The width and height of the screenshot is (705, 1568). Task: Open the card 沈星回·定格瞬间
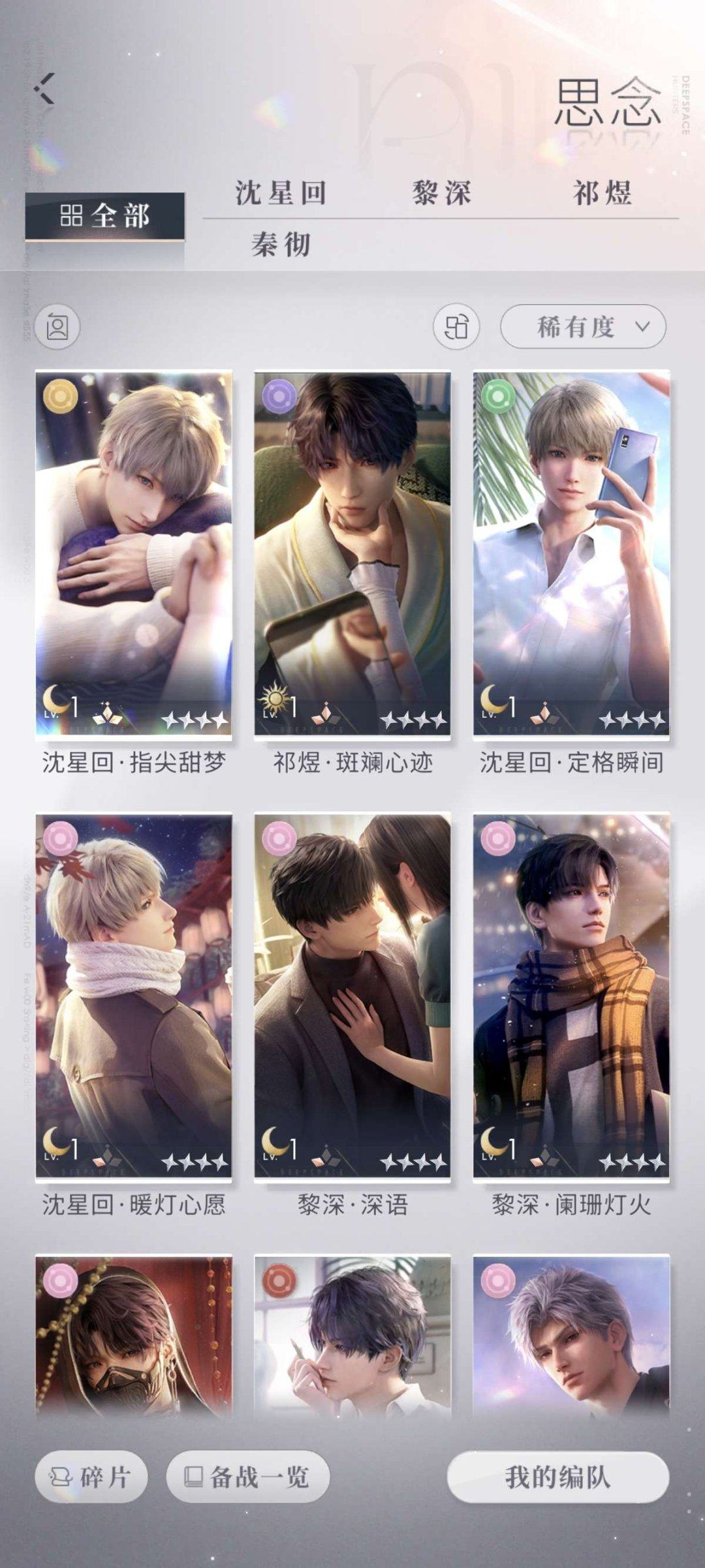coord(571,553)
